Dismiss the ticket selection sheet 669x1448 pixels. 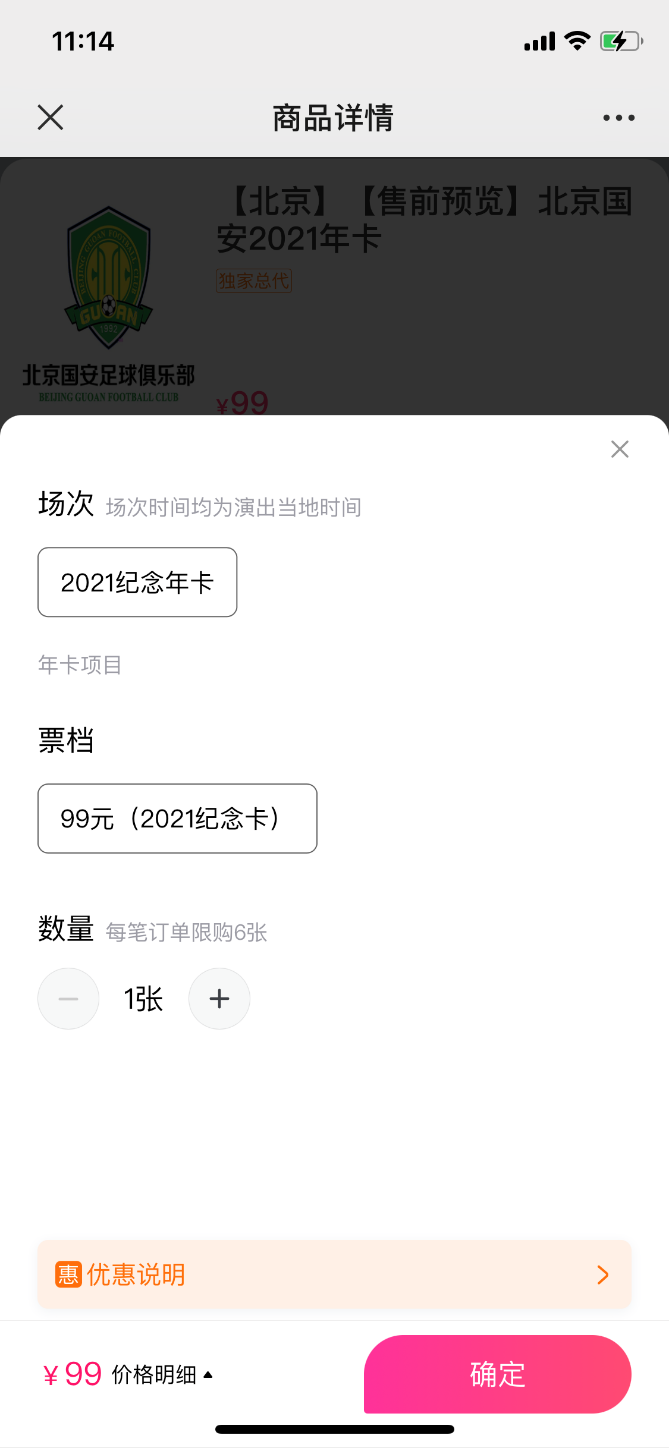[620, 449]
